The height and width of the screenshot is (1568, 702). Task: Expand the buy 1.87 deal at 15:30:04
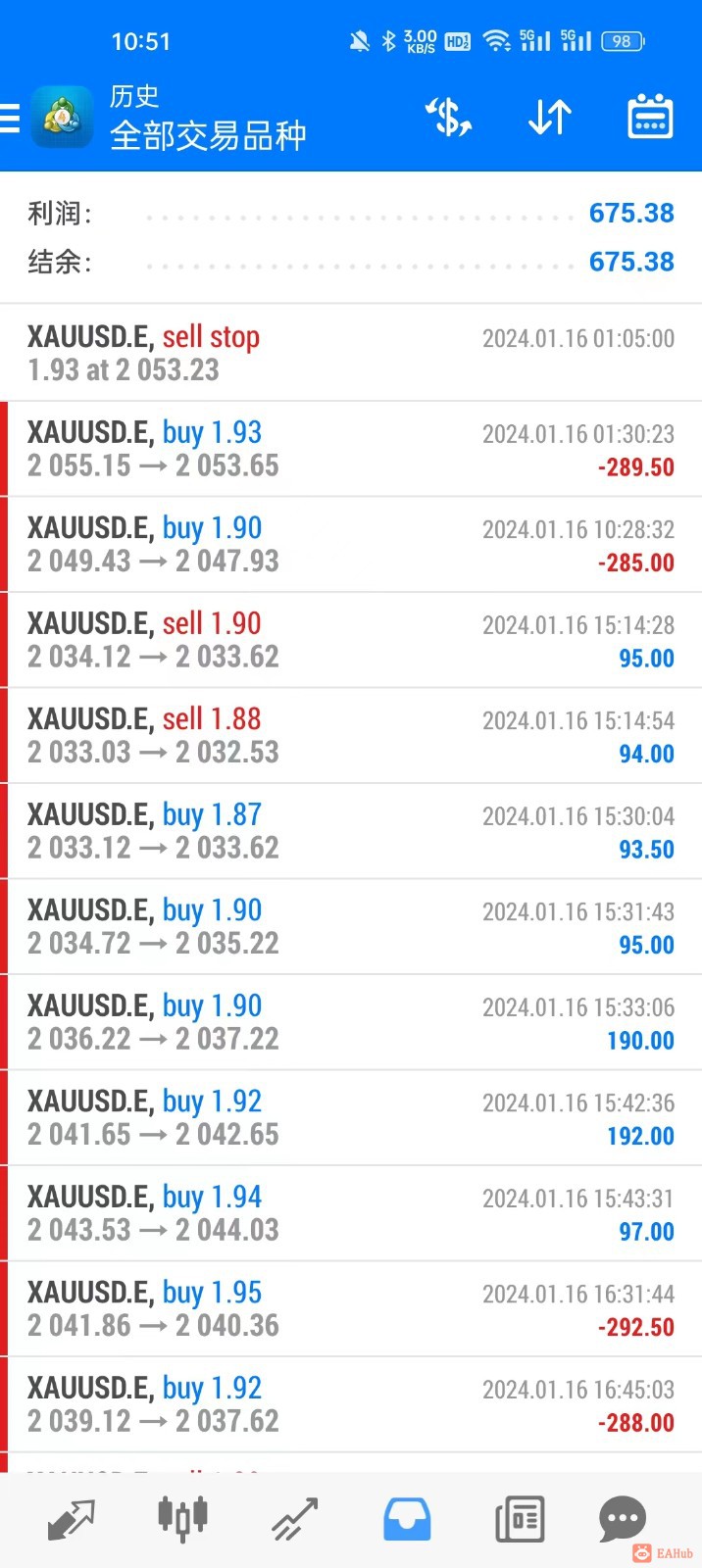click(x=351, y=831)
